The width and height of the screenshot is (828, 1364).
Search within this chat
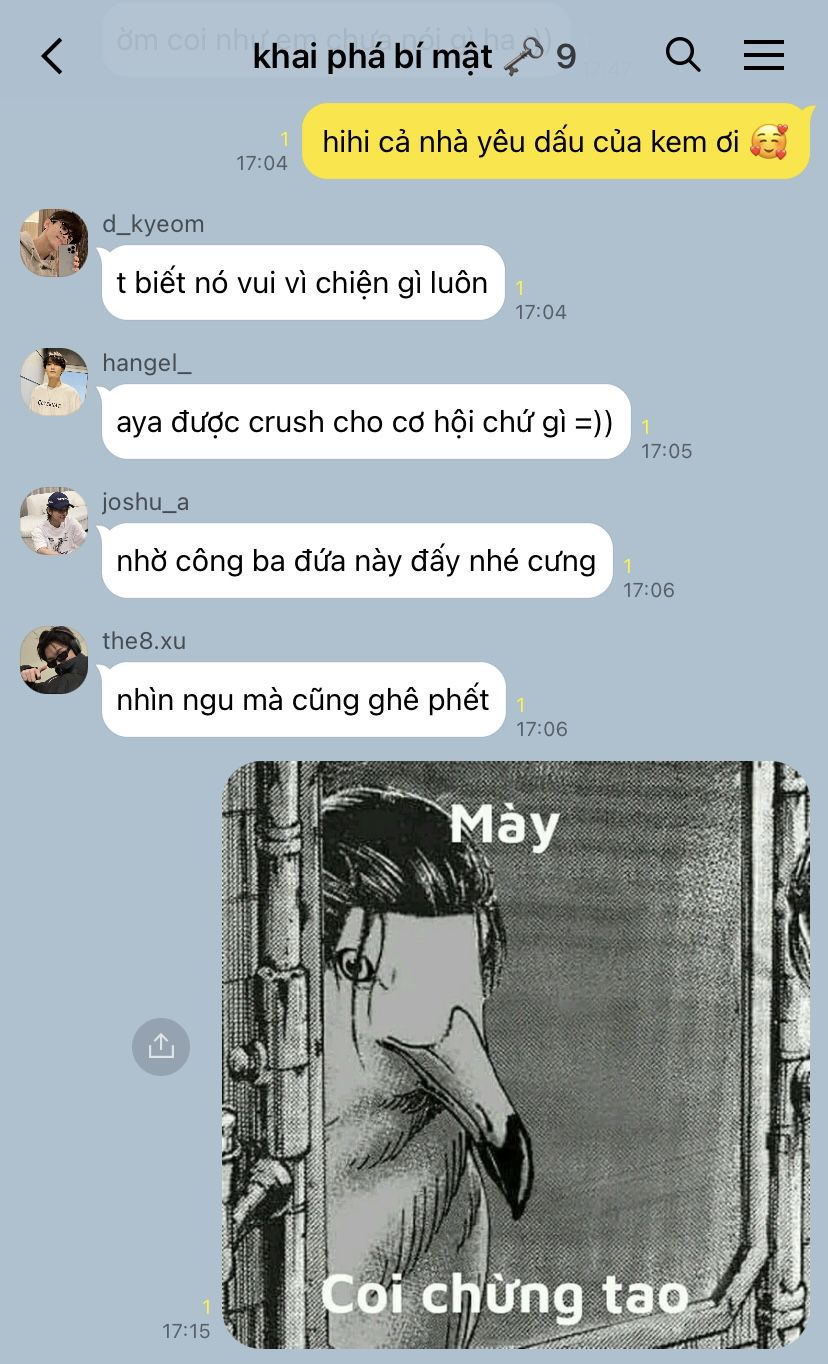tap(683, 55)
